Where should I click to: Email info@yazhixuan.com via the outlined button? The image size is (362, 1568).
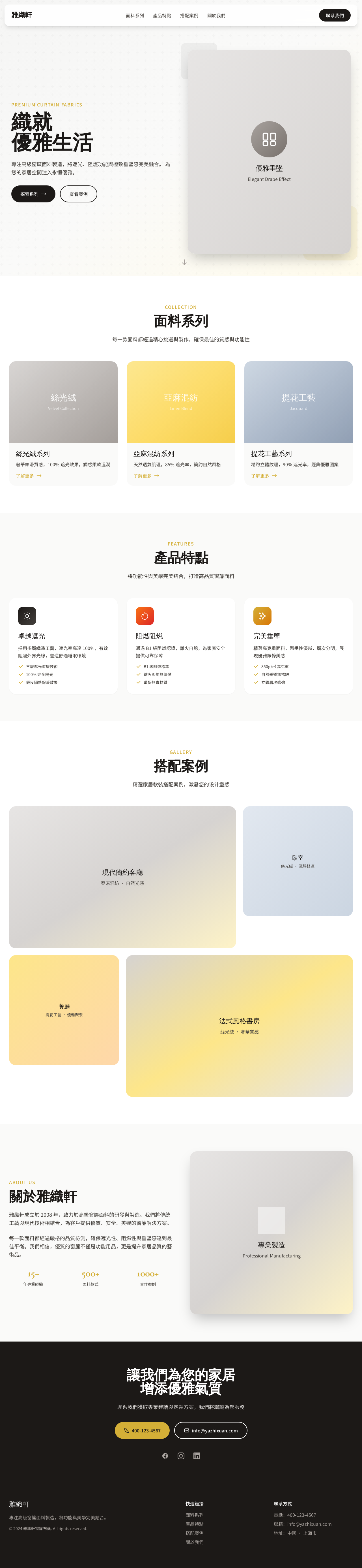[210, 1430]
